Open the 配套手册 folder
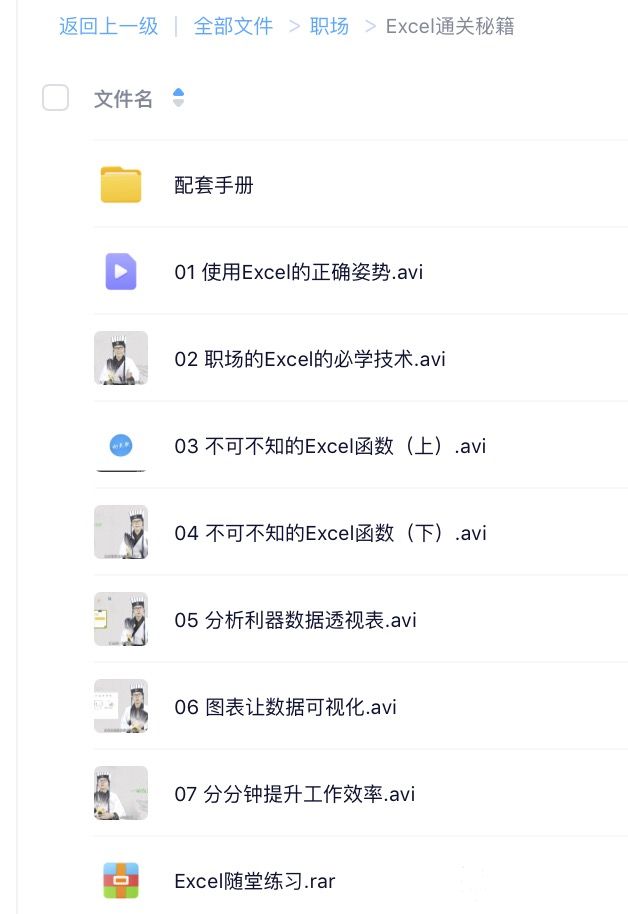Image resolution: width=628 pixels, height=914 pixels. (x=213, y=185)
